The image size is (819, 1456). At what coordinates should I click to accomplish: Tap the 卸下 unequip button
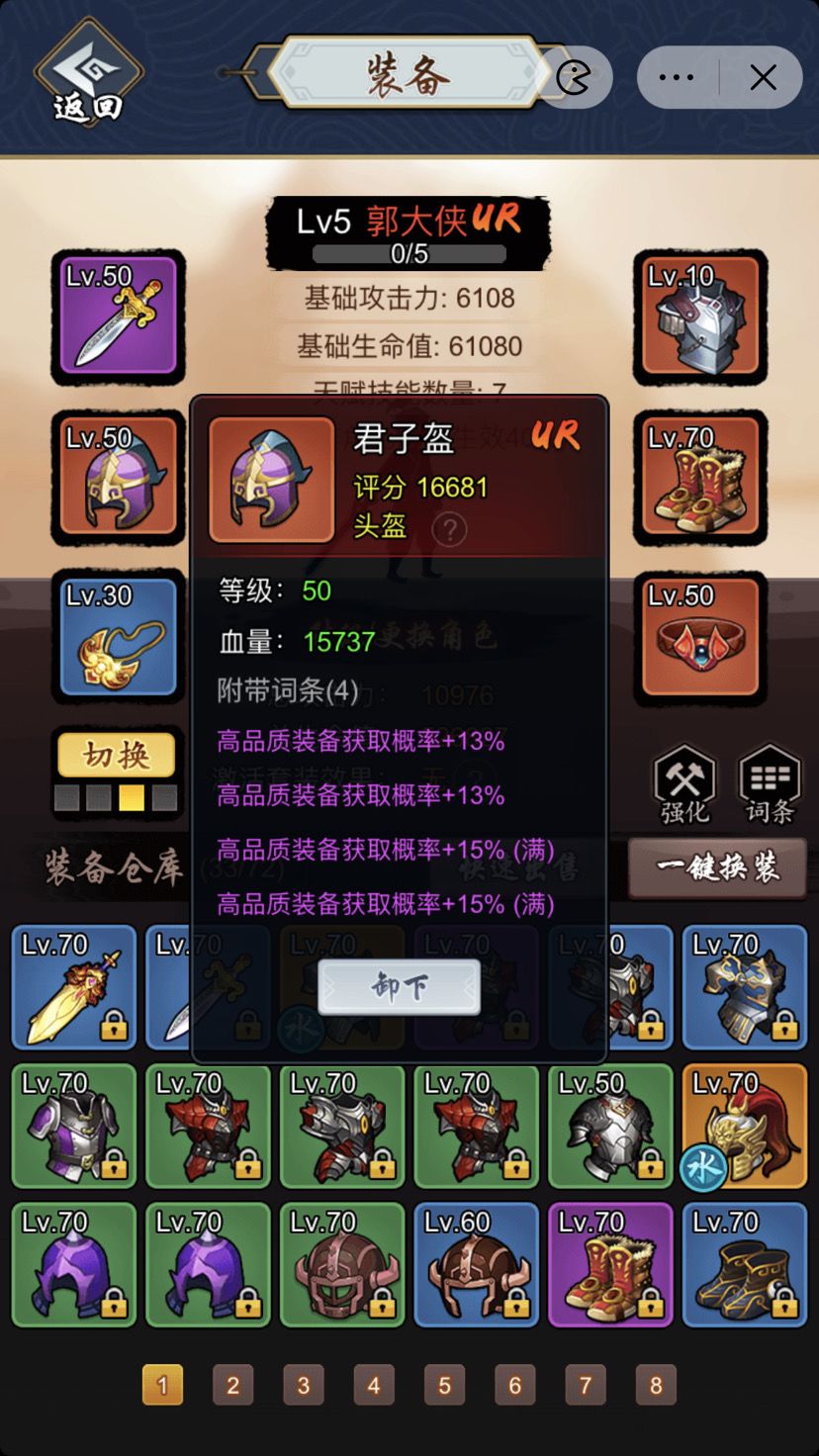coord(399,986)
